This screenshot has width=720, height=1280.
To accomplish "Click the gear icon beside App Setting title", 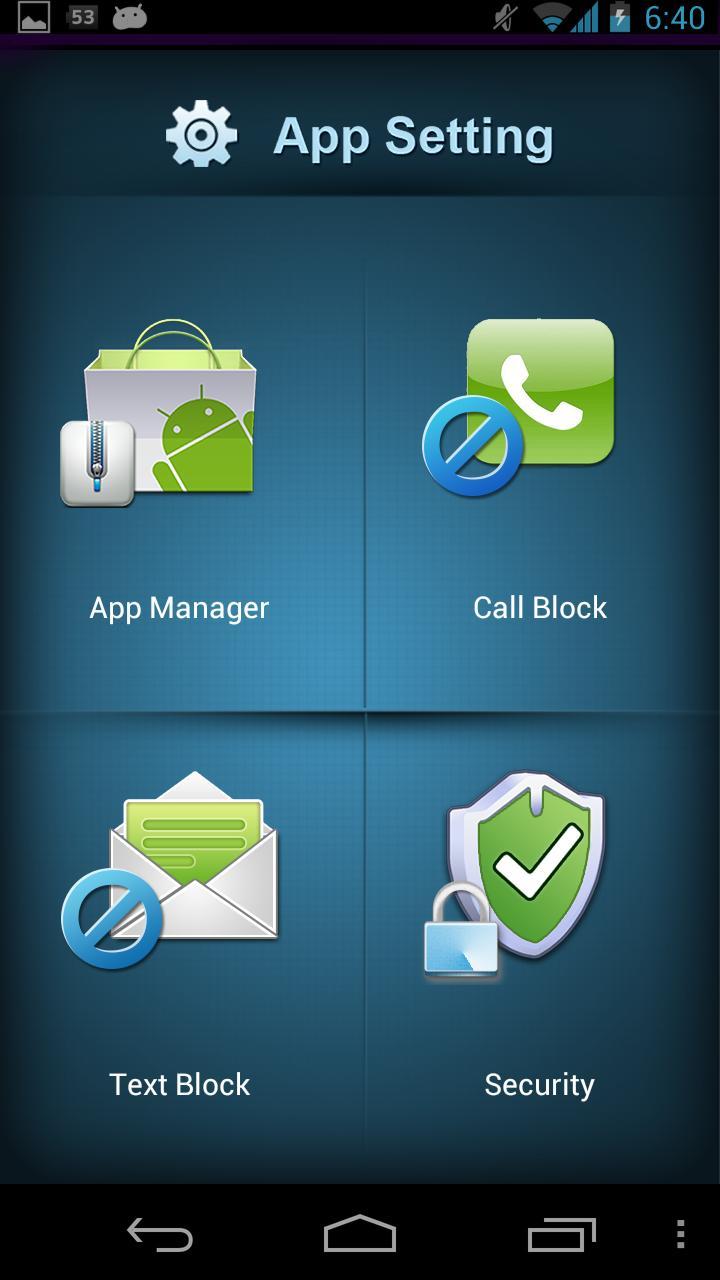I will click(199, 135).
